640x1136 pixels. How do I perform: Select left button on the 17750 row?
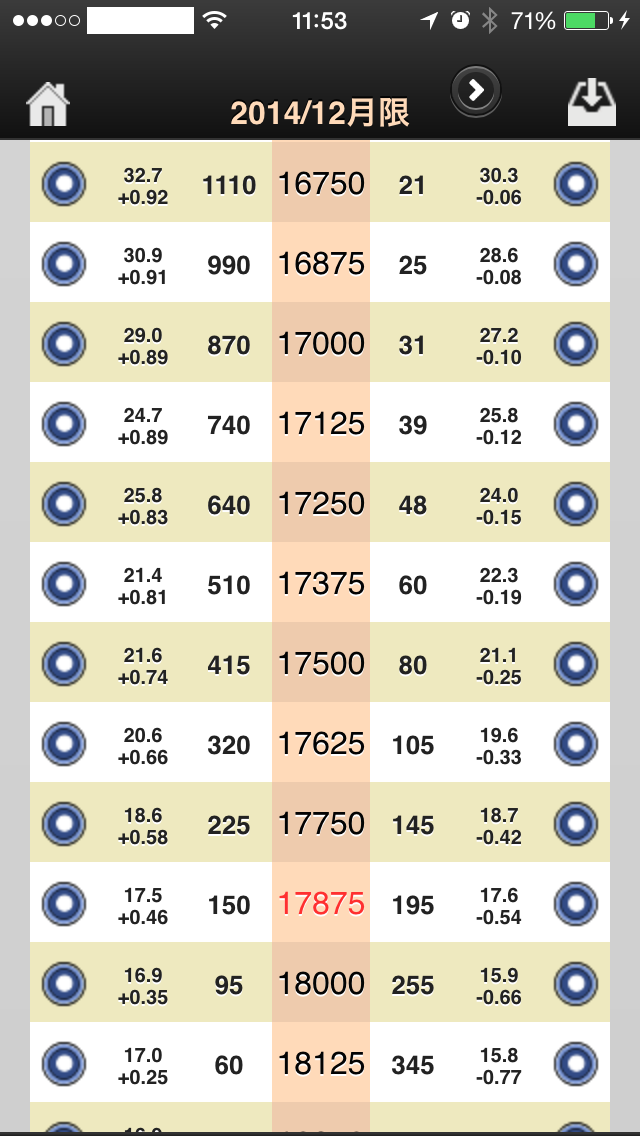click(64, 824)
